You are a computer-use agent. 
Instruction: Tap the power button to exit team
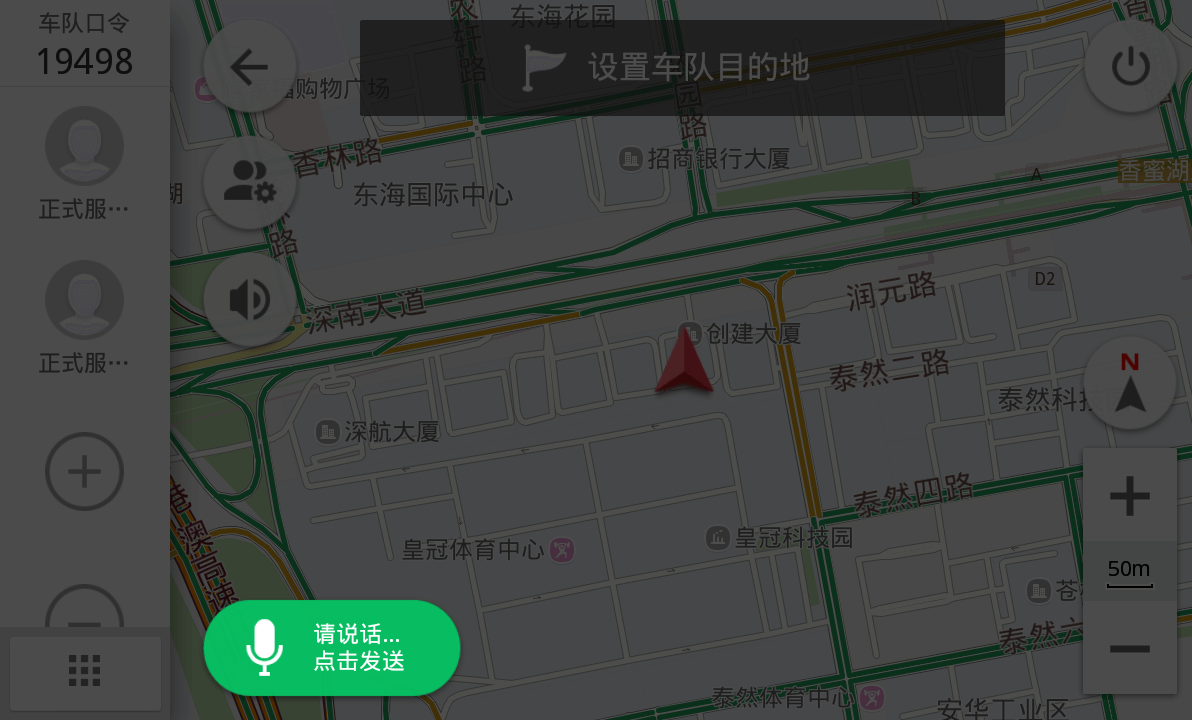[x=1130, y=67]
